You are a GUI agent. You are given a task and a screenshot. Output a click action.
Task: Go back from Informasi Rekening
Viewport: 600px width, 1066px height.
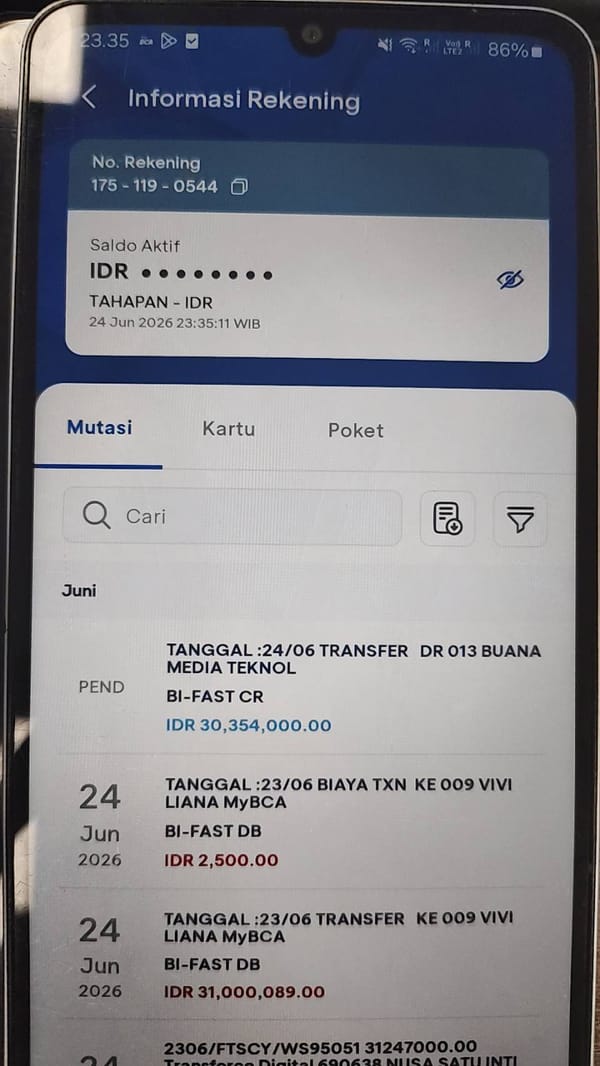pyautogui.click(x=89, y=97)
